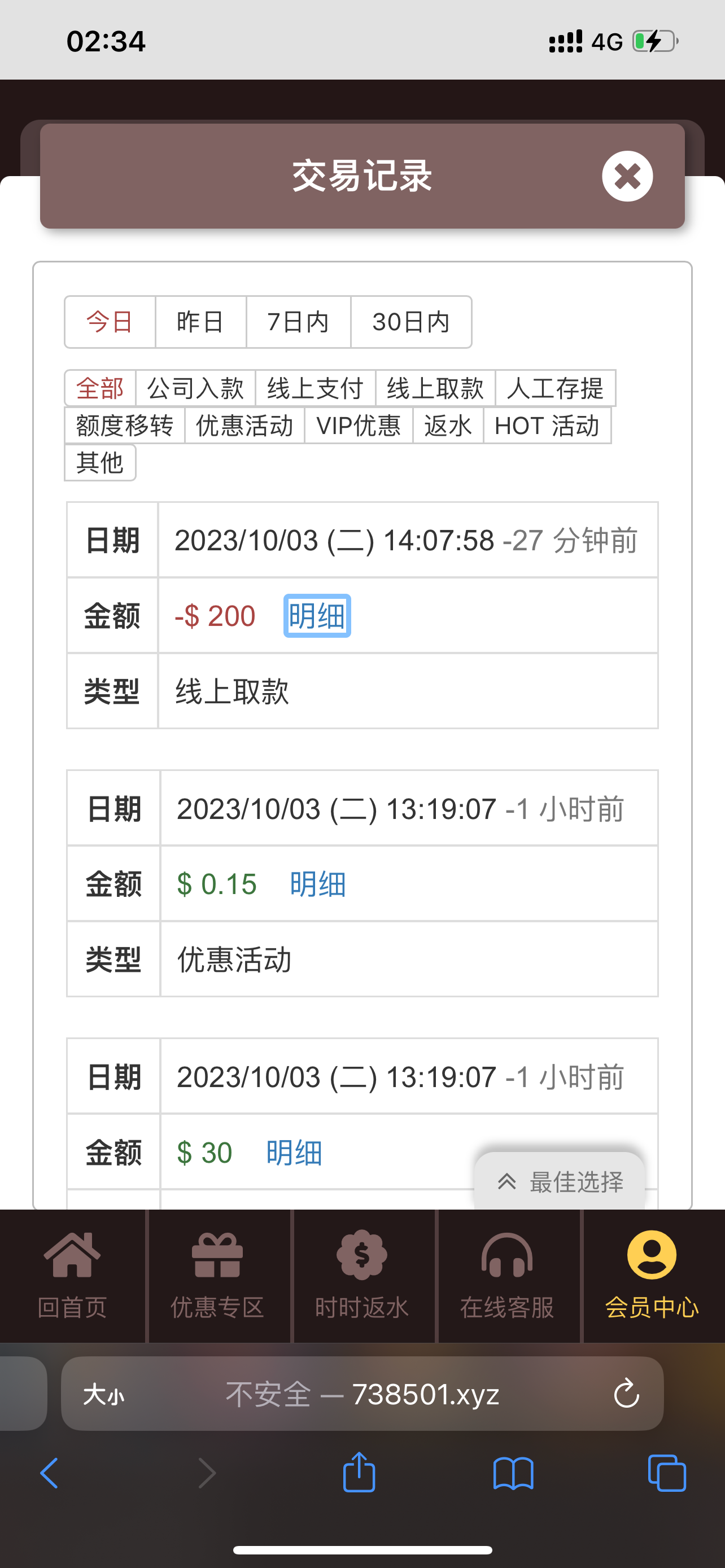
Task: Select the 30日内 date range
Action: [411, 322]
